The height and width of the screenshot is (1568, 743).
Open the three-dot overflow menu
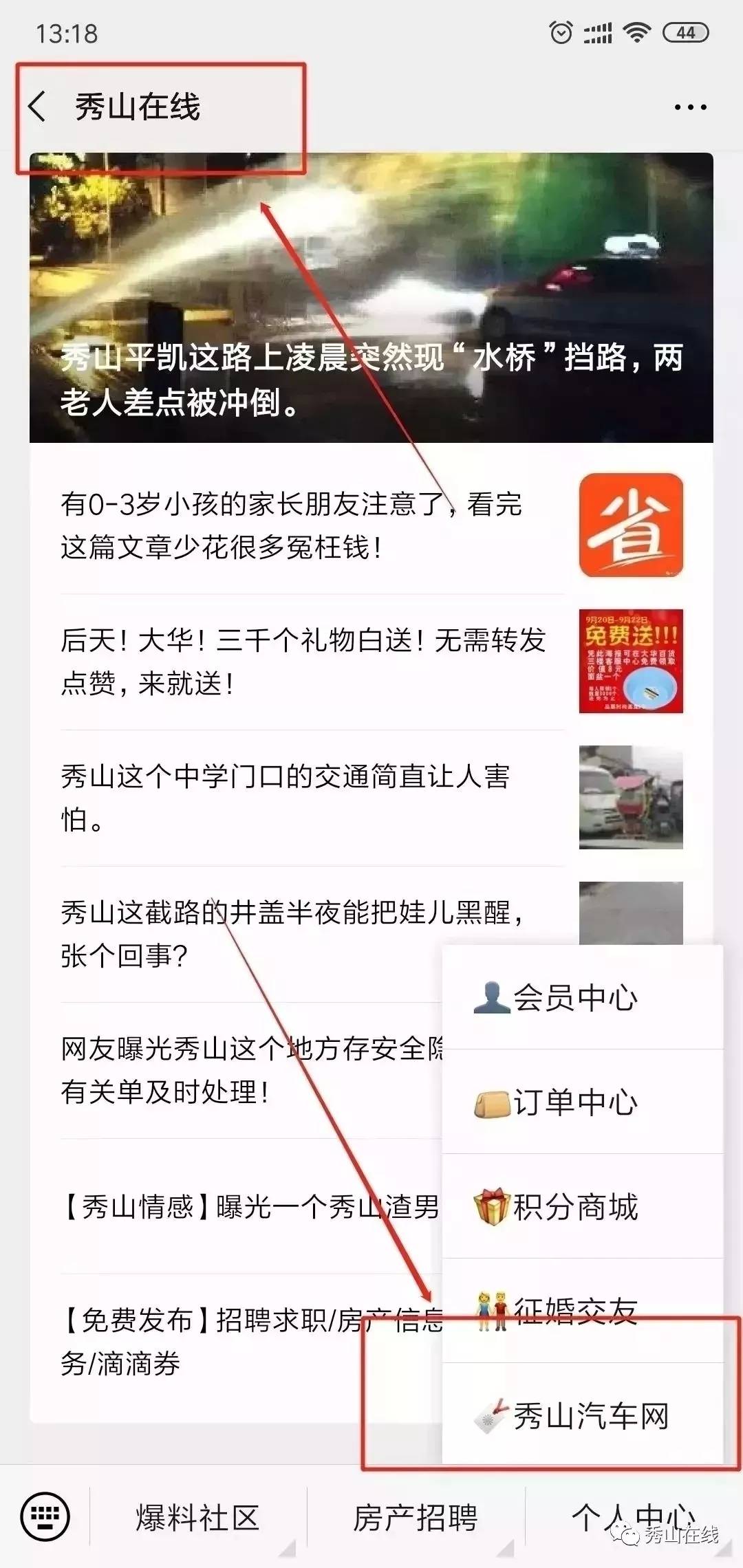click(690, 107)
